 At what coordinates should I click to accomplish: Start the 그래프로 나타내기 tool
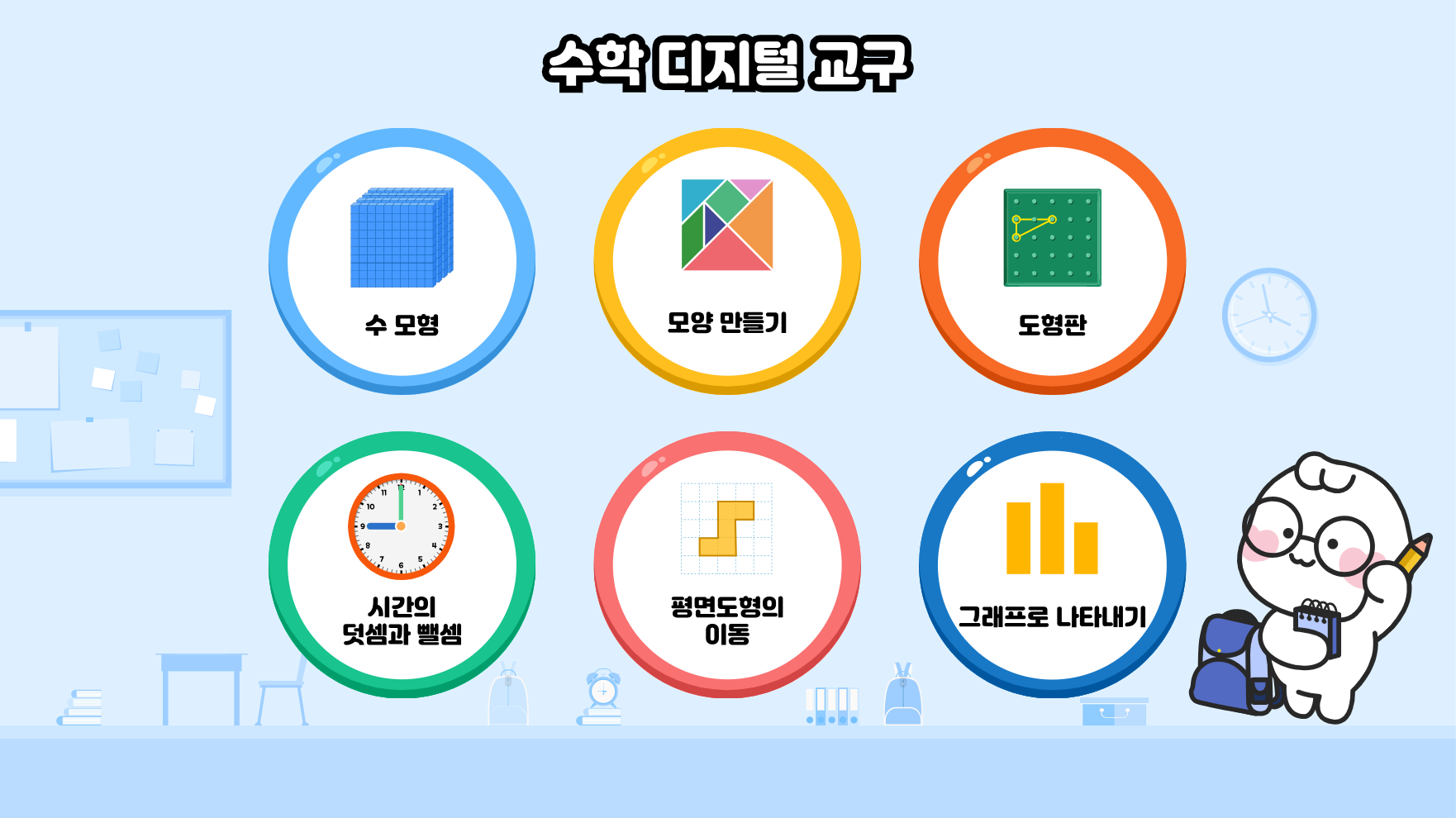click(x=1052, y=564)
